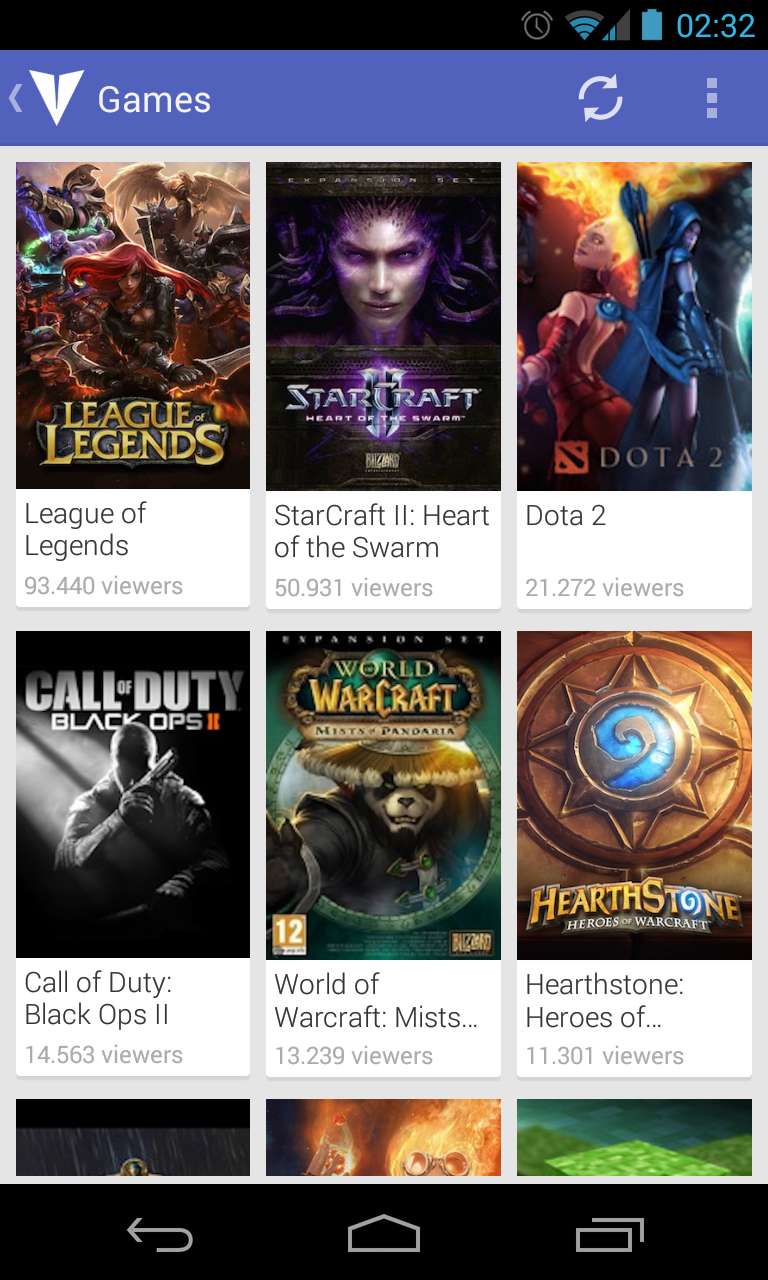768x1280 pixels.
Task: Show recent apps
Action: (609, 1234)
